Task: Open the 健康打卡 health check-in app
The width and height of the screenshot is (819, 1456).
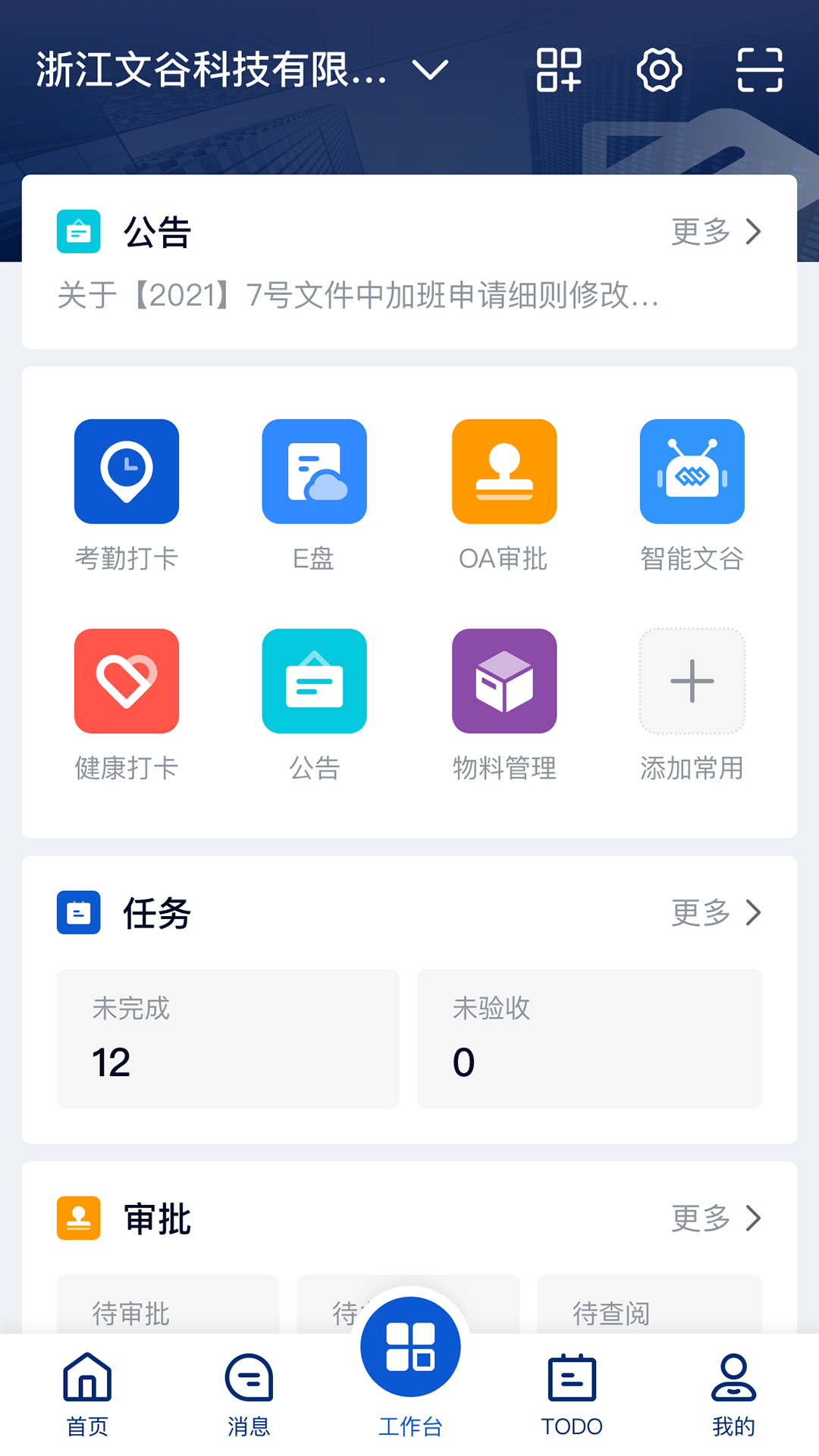Action: tap(126, 680)
